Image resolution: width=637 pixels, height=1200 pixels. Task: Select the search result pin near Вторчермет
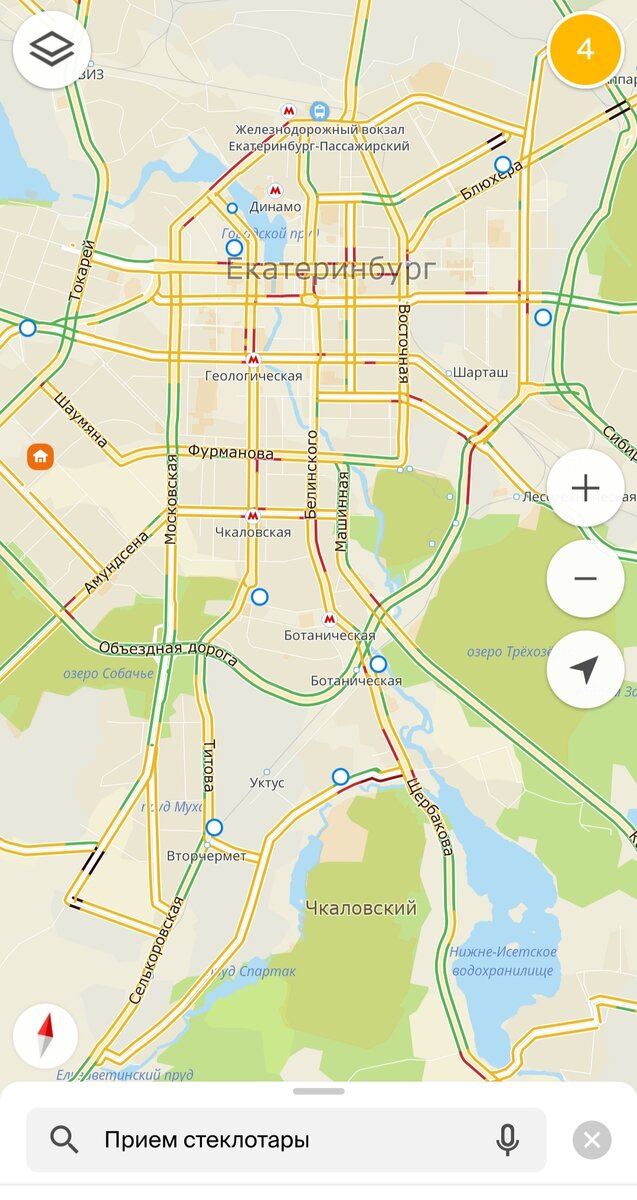coord(214,827)
